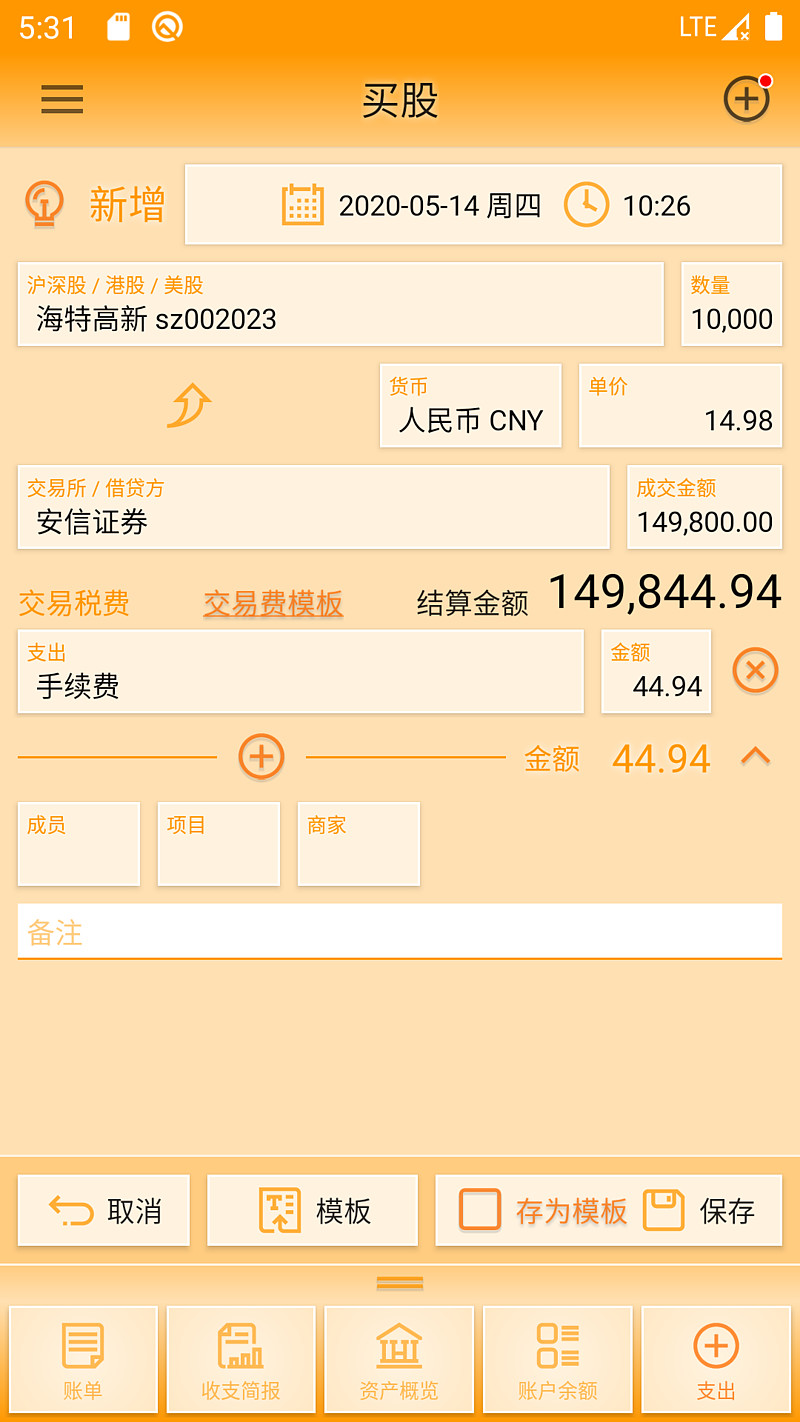This screenshot has height=1422, width=800.
Task: Click the curved arrow conversion icon
Action: pyautogui.click(x=189, y=405)
